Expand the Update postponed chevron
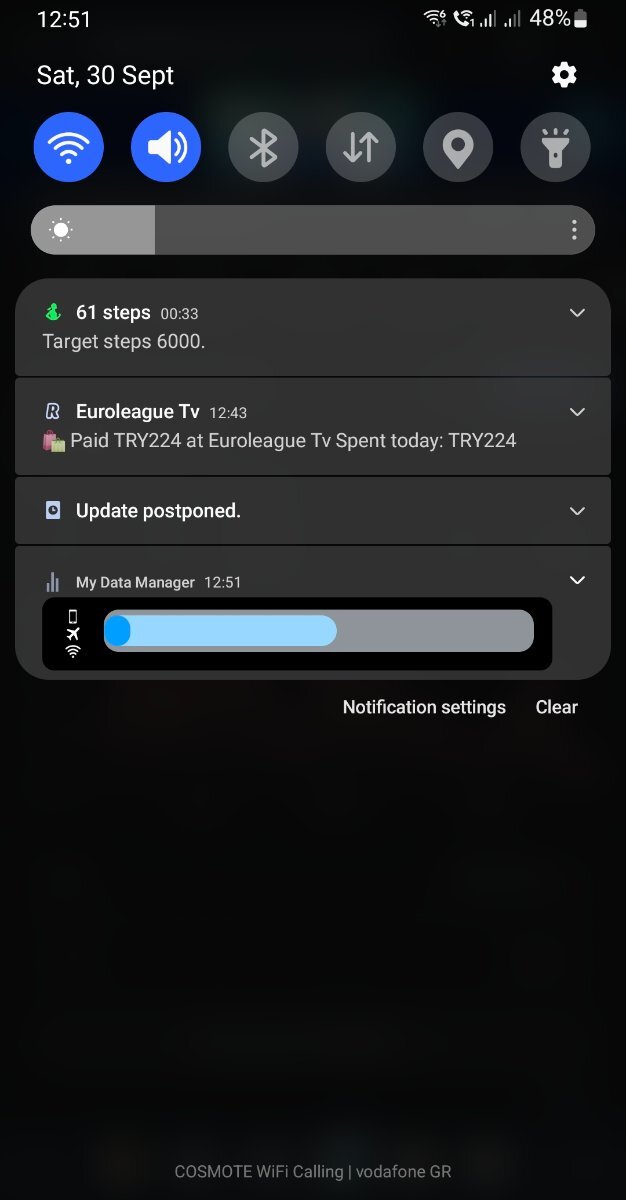 (577, 511)
